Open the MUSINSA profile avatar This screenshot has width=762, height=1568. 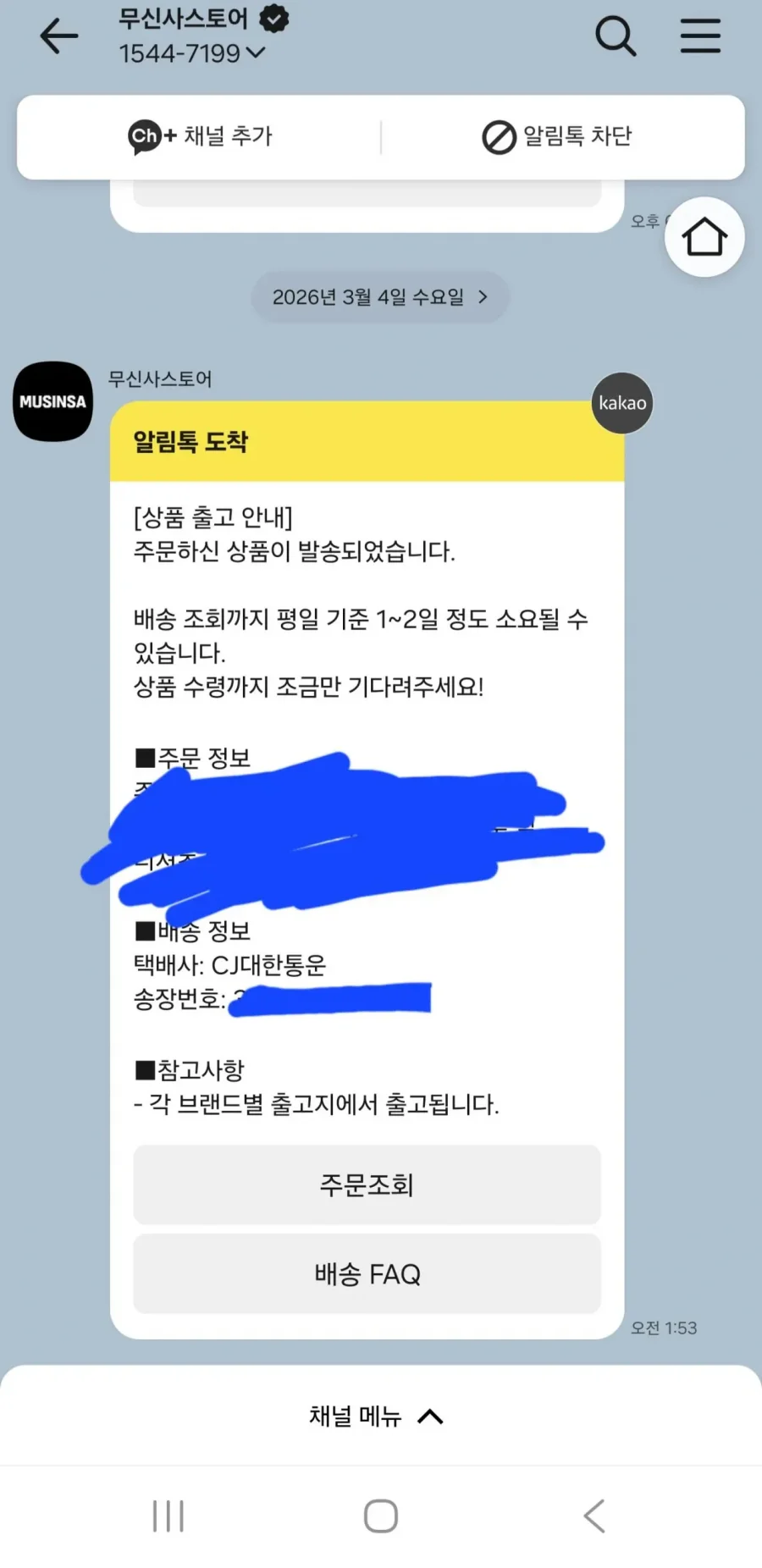tap(53, 401)
